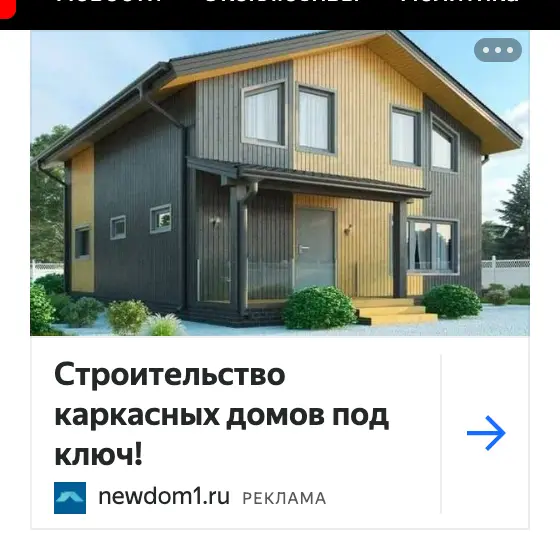560x560 pixels.
Task: Open the frame house ad image
Action: [x=280, y=183]
